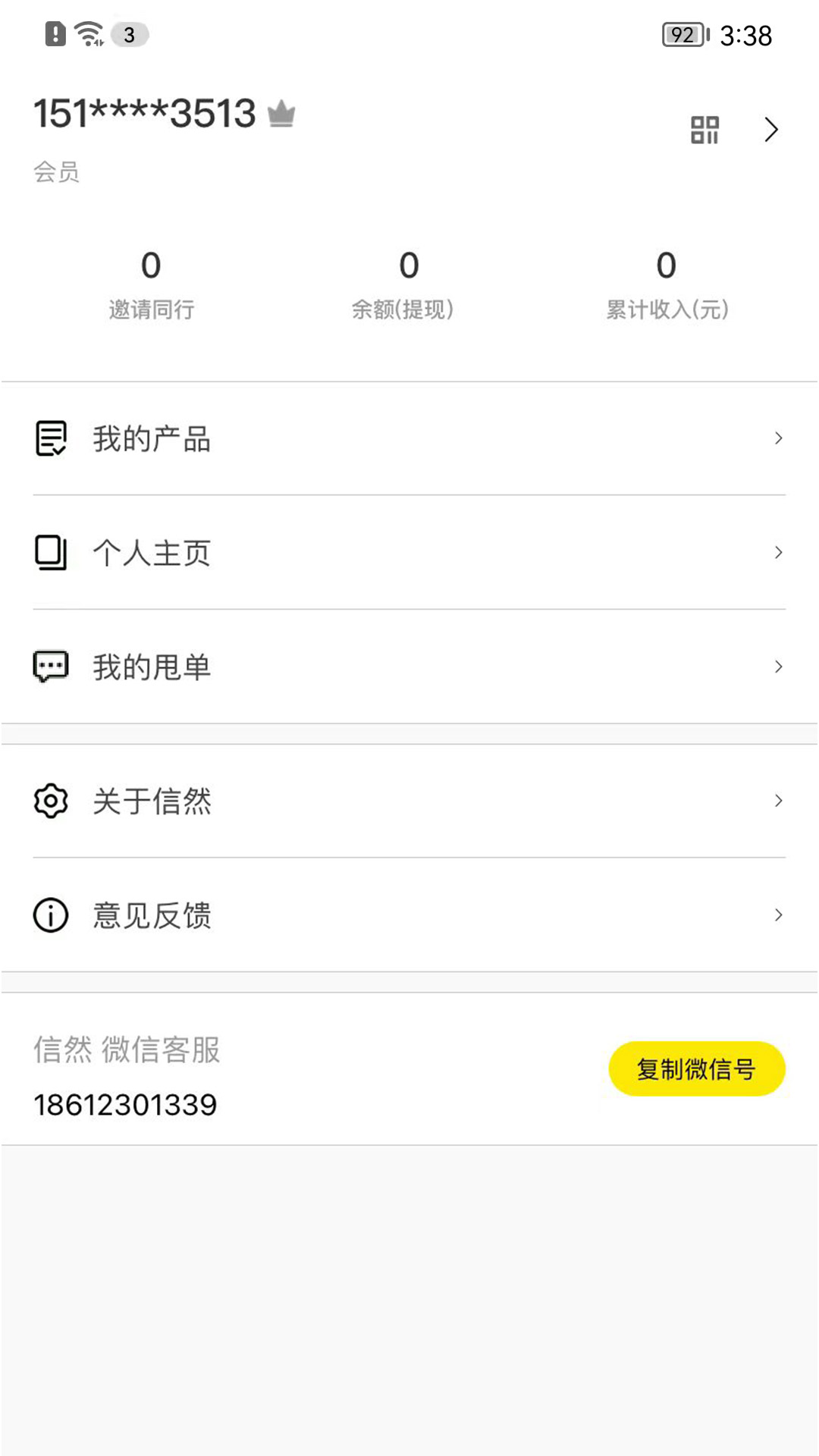819x1456 pixels.
Task: Tap the notification badge showing 3
Action: point(127,34)
